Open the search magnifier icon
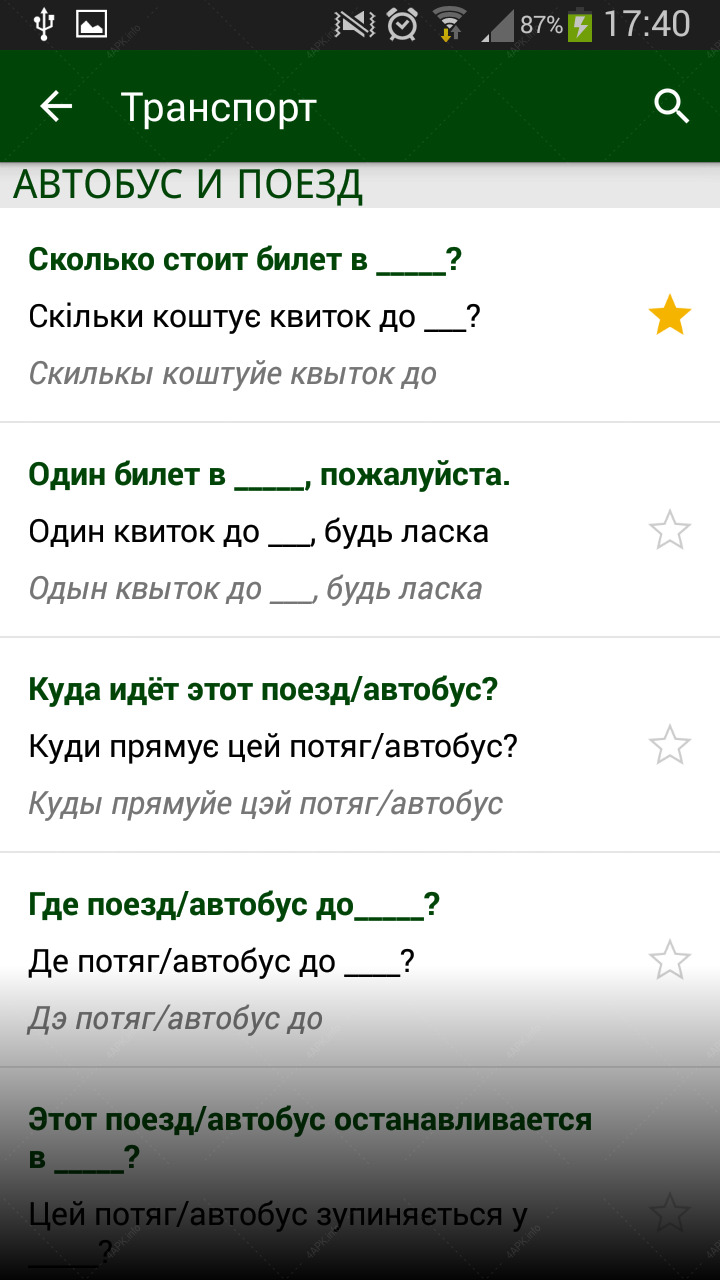 click(x=672, y=106)
